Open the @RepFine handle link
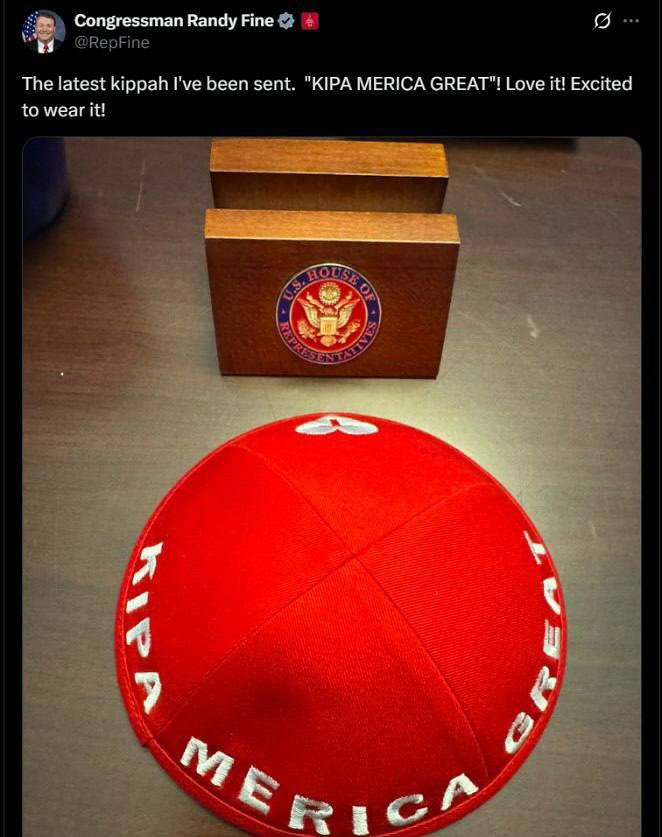 coord(112,43)
